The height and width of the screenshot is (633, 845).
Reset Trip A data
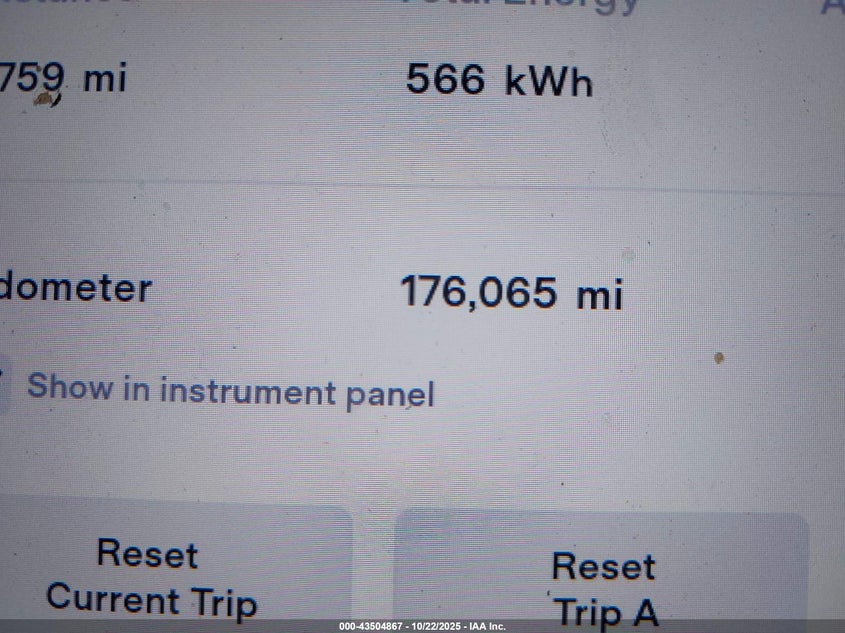click(603, 587)
